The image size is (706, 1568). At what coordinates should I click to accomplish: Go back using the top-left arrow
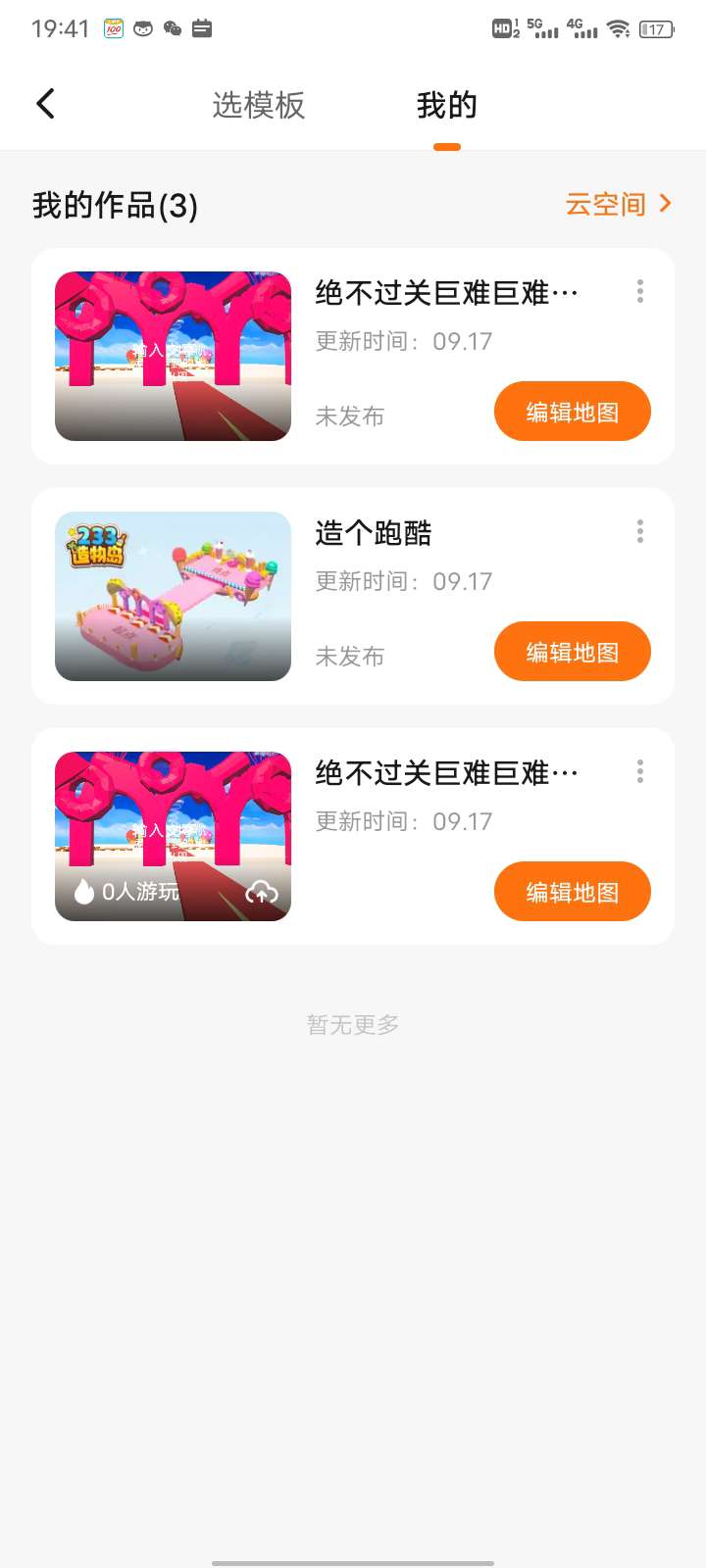(45, 104)
